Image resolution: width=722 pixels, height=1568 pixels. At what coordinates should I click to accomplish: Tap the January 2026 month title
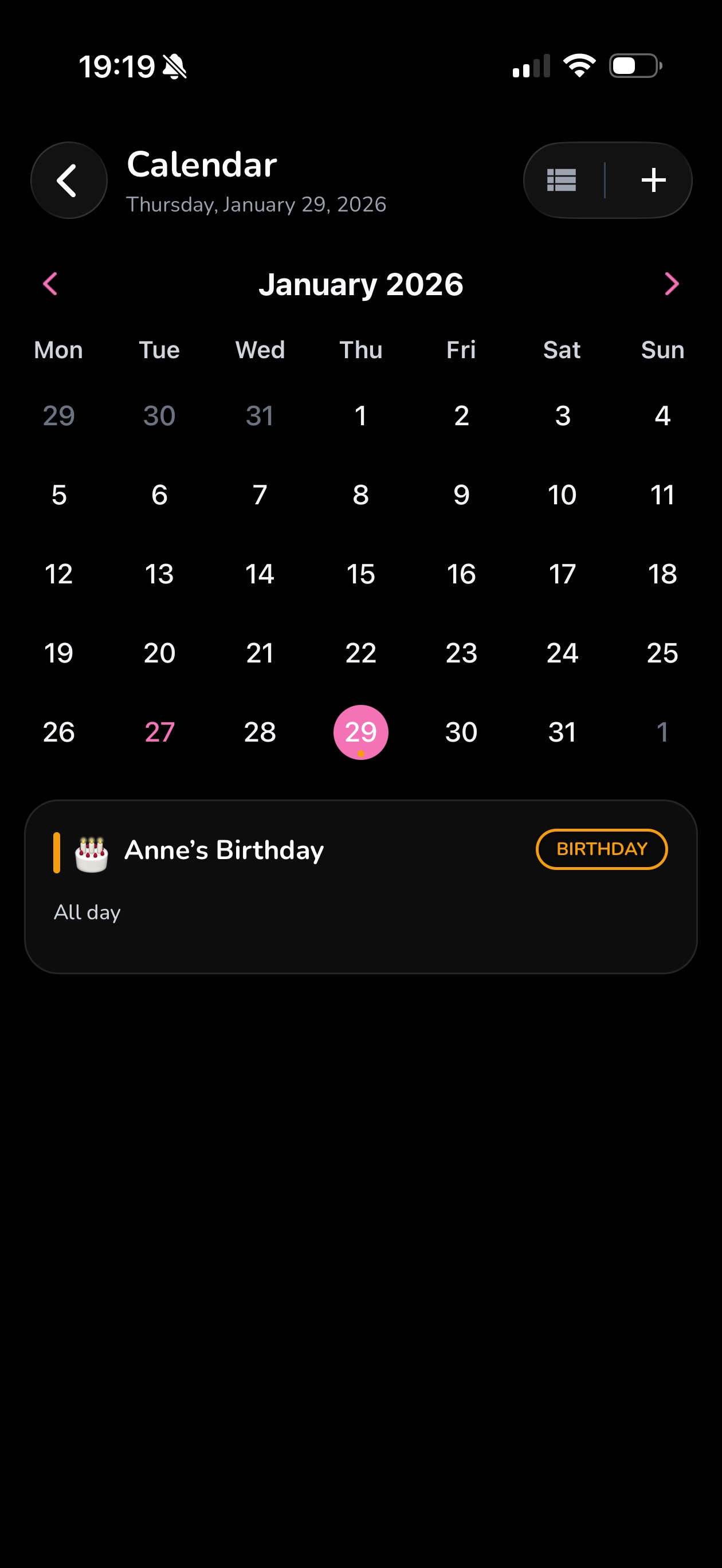tap(361, 284)
